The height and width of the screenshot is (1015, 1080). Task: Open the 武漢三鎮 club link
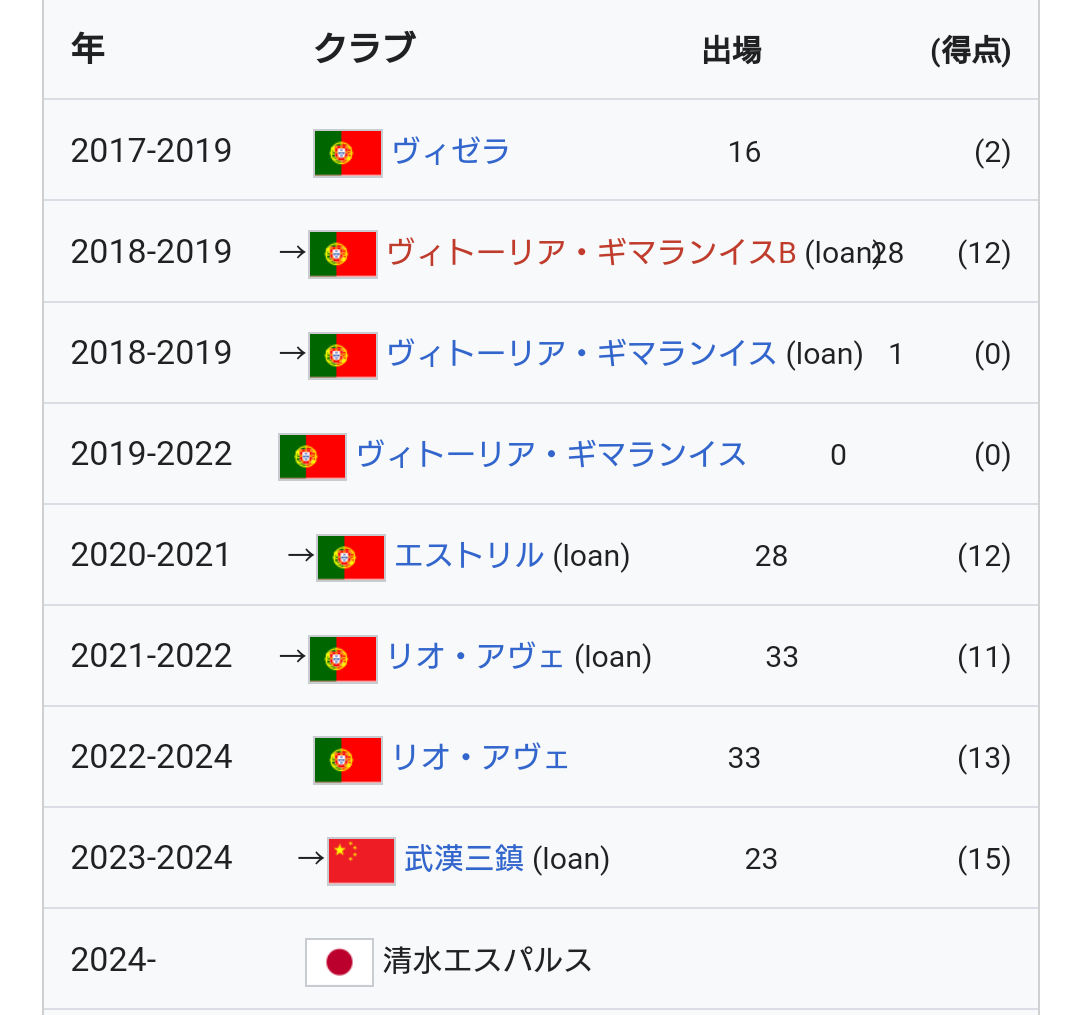pyautogui.click(x=464, y=859)
